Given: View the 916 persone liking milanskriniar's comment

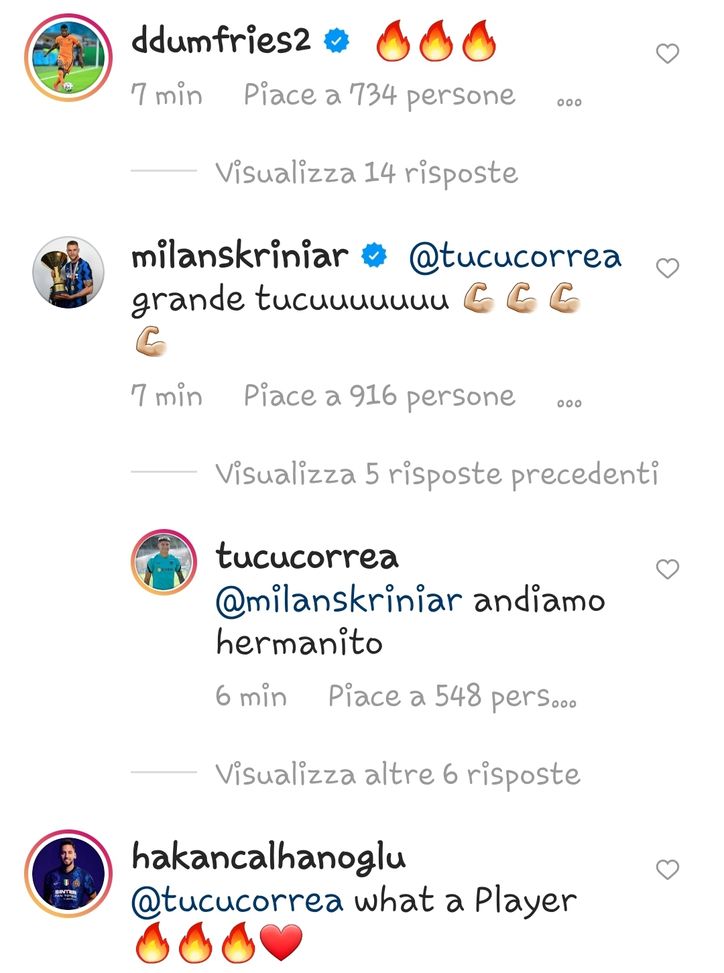Looking at the screenshot, I should point(379,396).
